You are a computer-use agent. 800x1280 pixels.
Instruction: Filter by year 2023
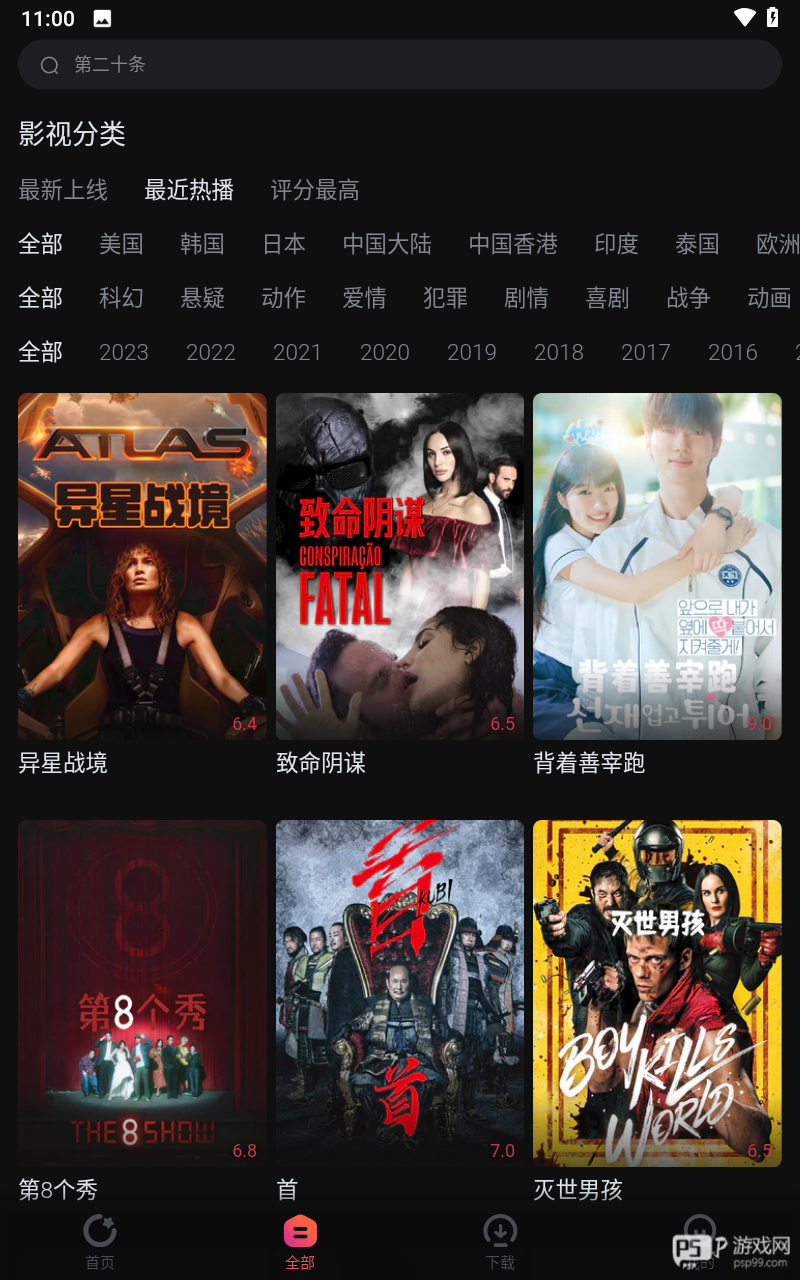124,352
